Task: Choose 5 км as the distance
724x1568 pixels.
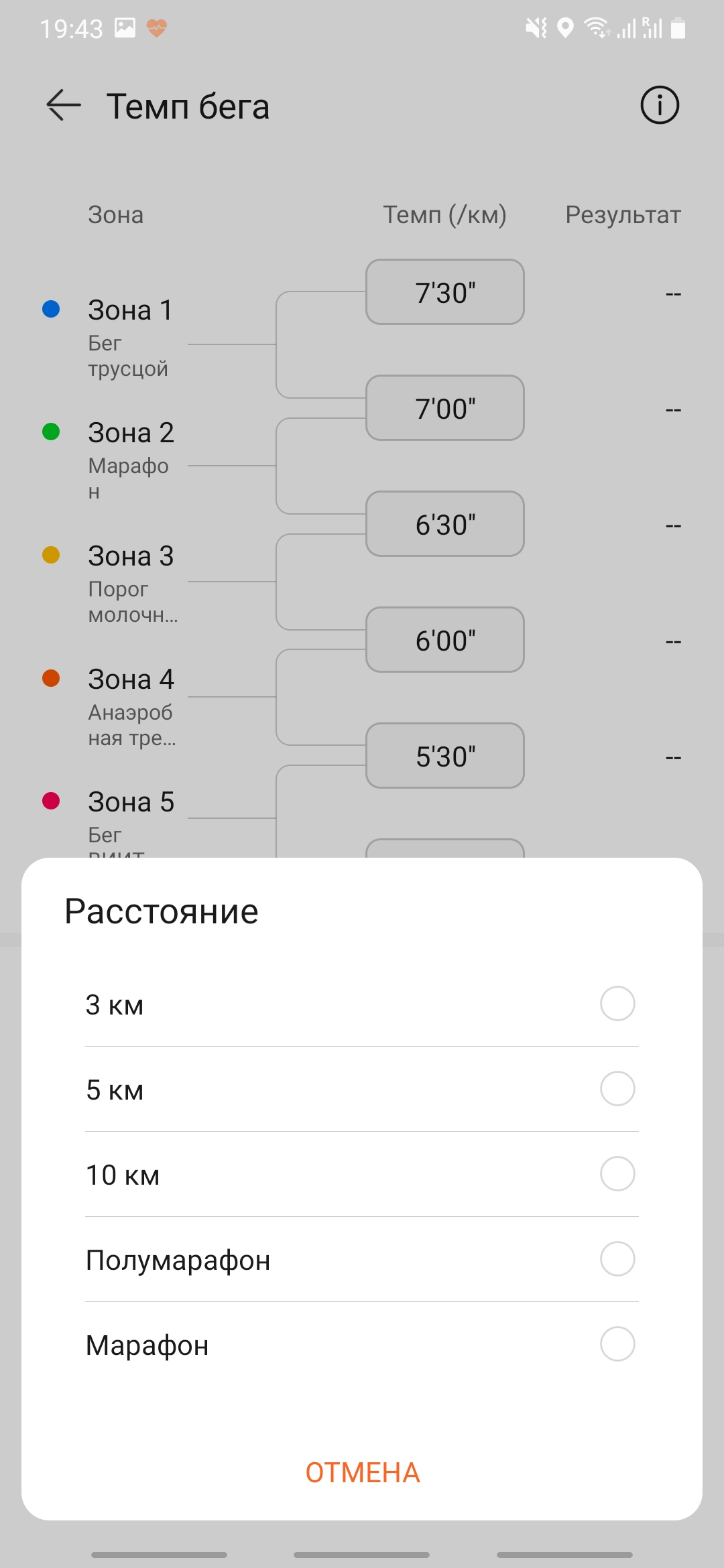Action: coord(617,1089)
